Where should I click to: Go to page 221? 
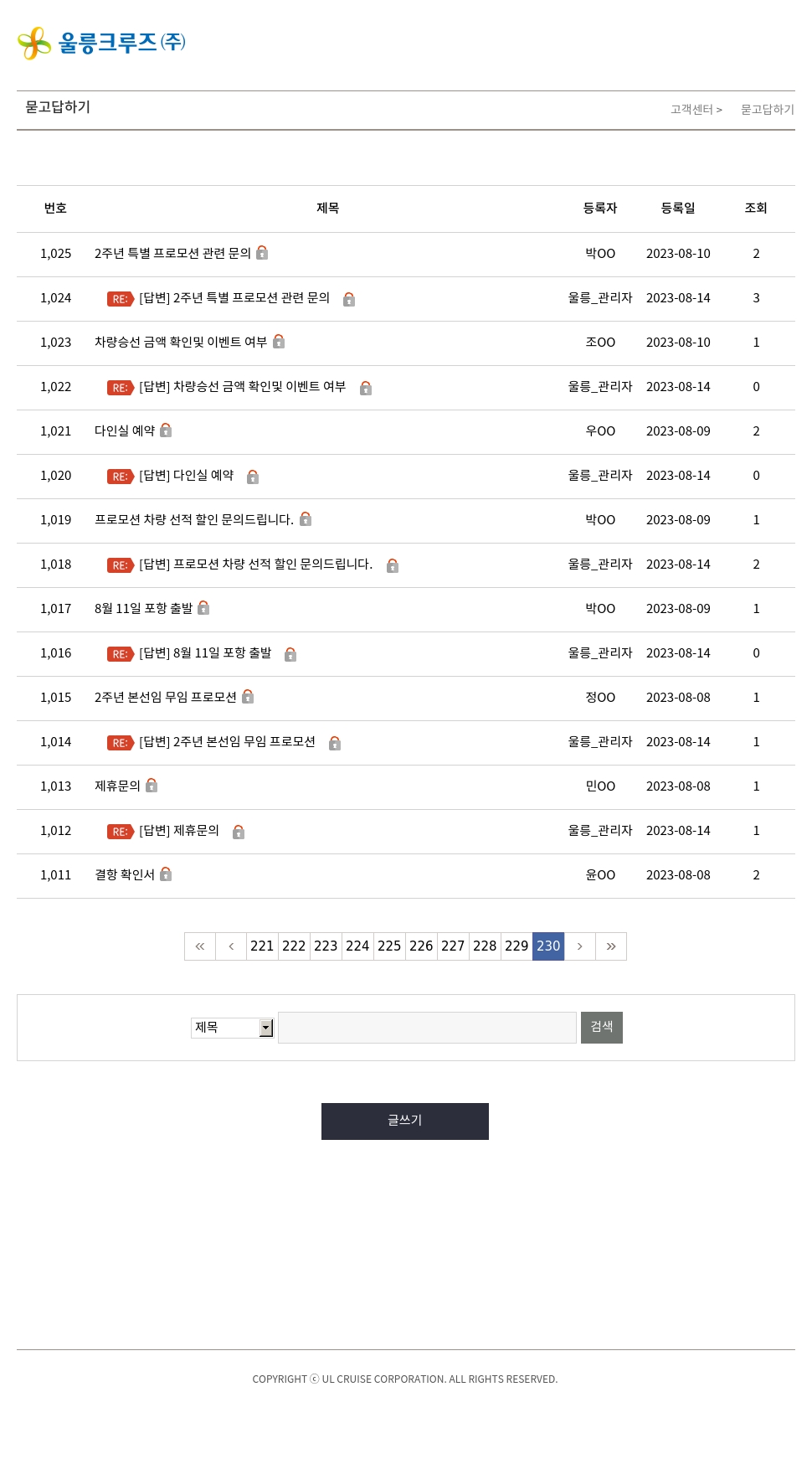[x=262, y=946]
